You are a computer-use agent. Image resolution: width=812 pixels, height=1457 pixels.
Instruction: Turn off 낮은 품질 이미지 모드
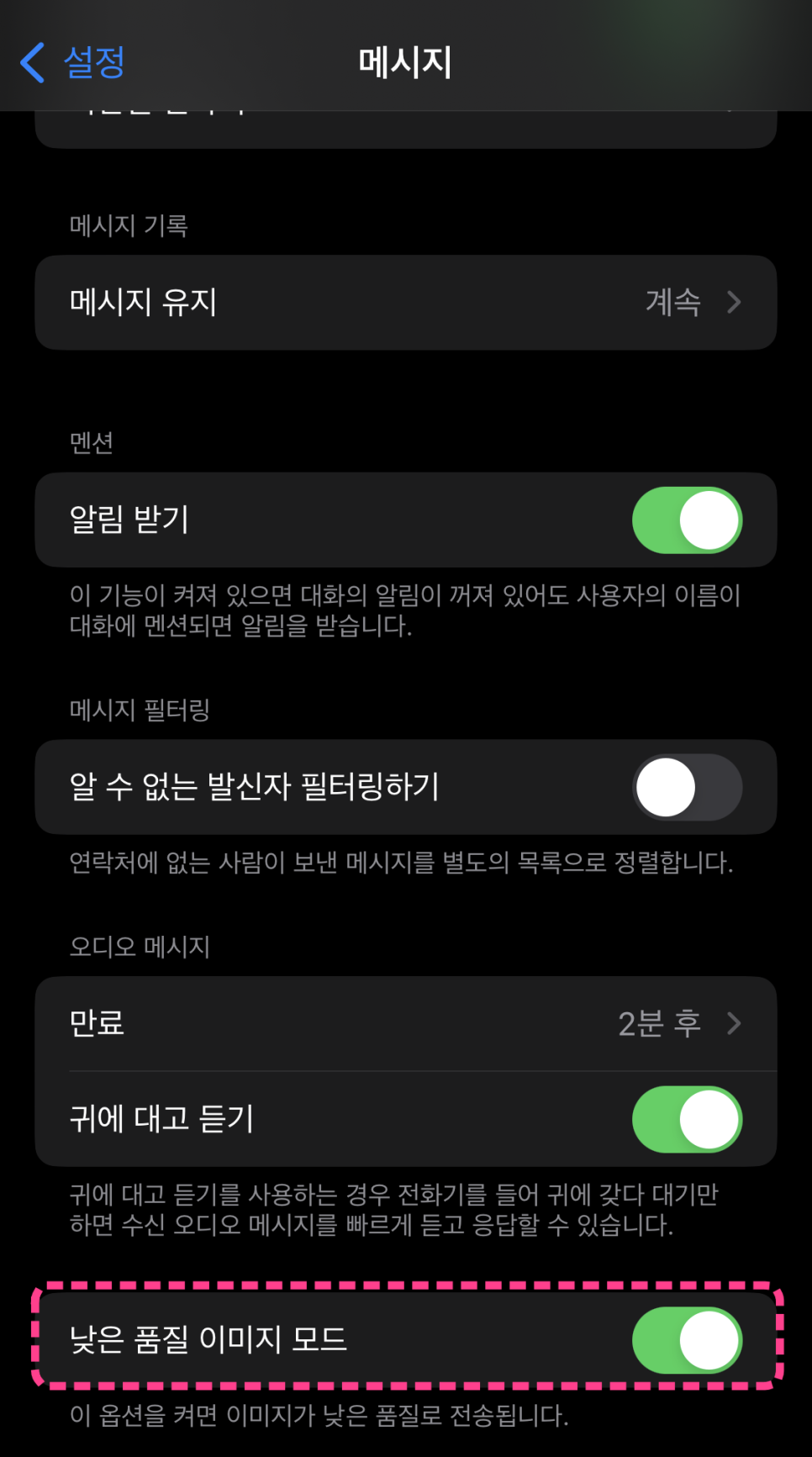click(x=687, y=1340)
